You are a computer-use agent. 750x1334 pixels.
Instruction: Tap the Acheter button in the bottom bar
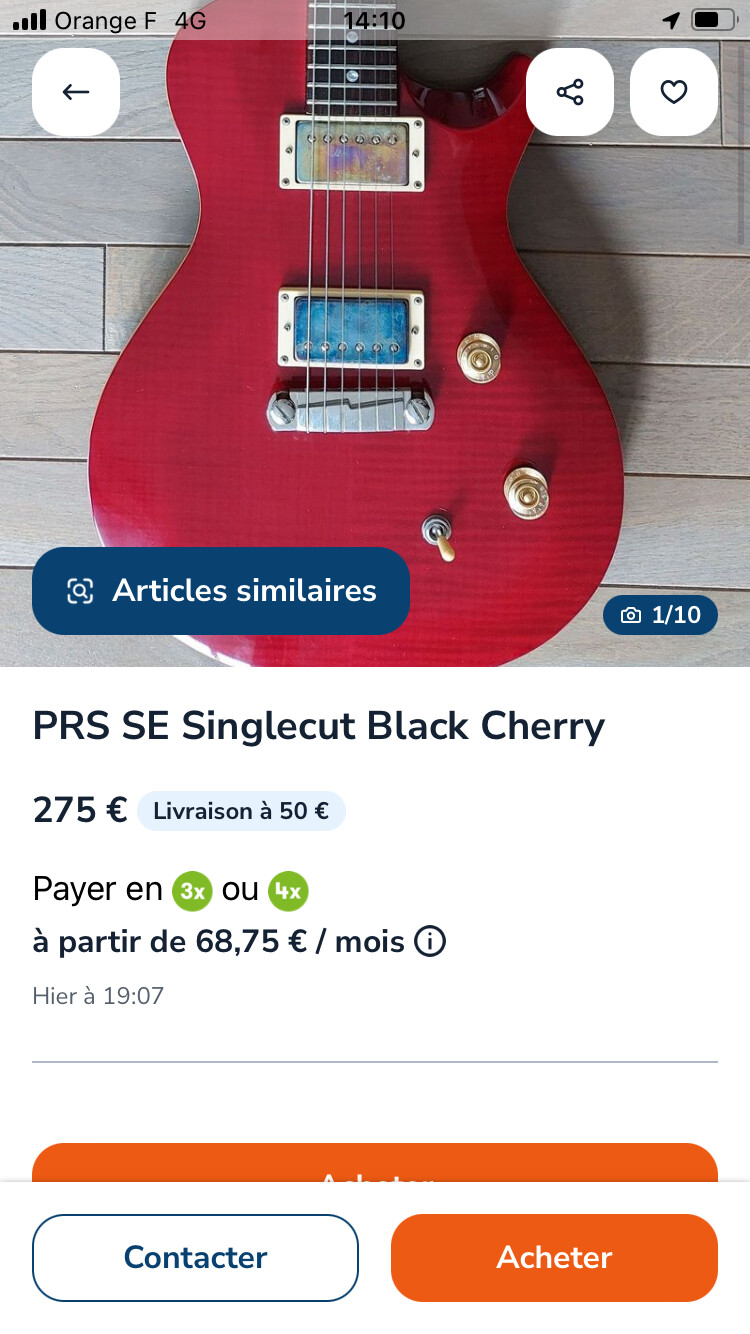coord(554,1257)
